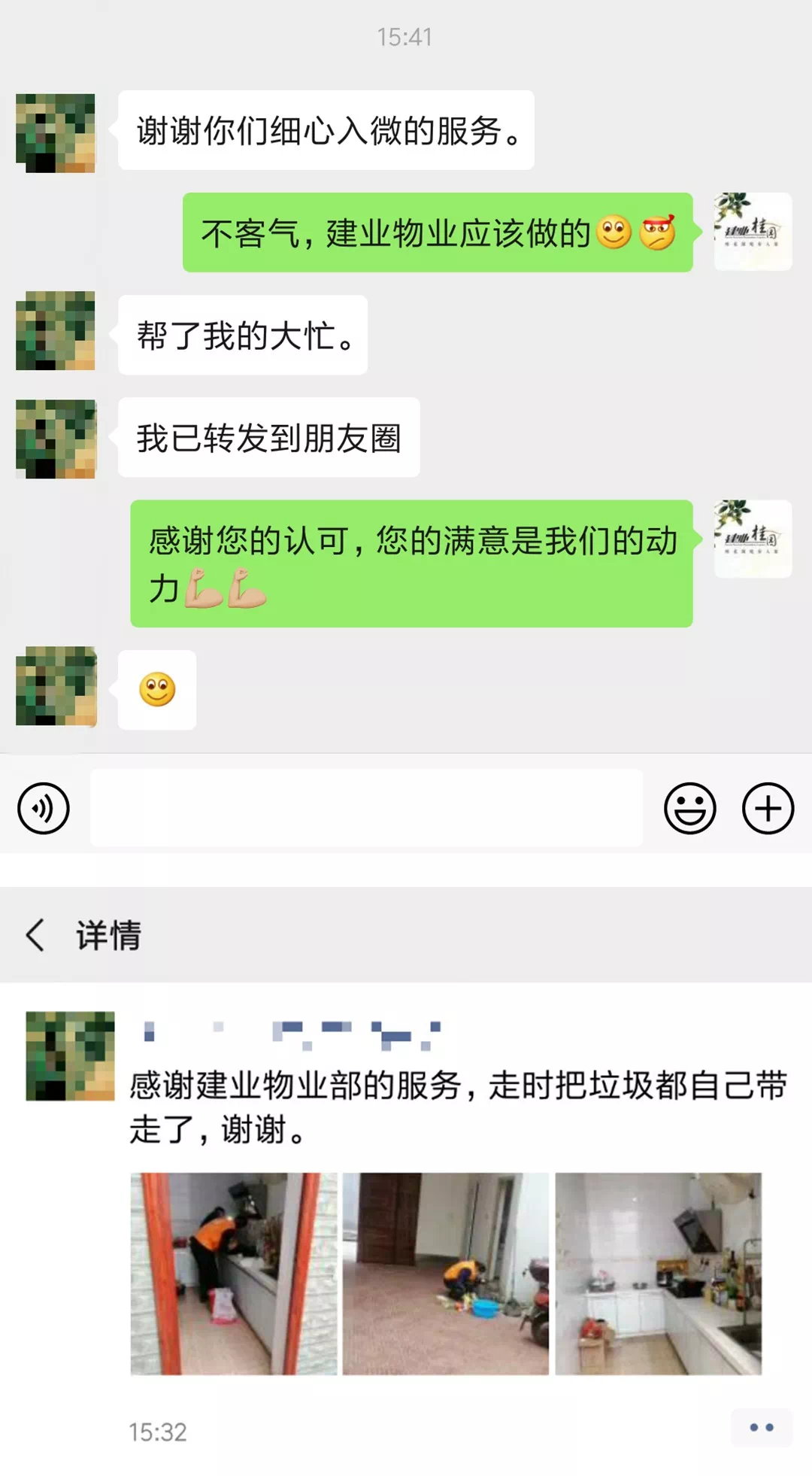Go back from the 详情 page
This screenshot has height=1476, width=812.
click(x=35, y=935)
